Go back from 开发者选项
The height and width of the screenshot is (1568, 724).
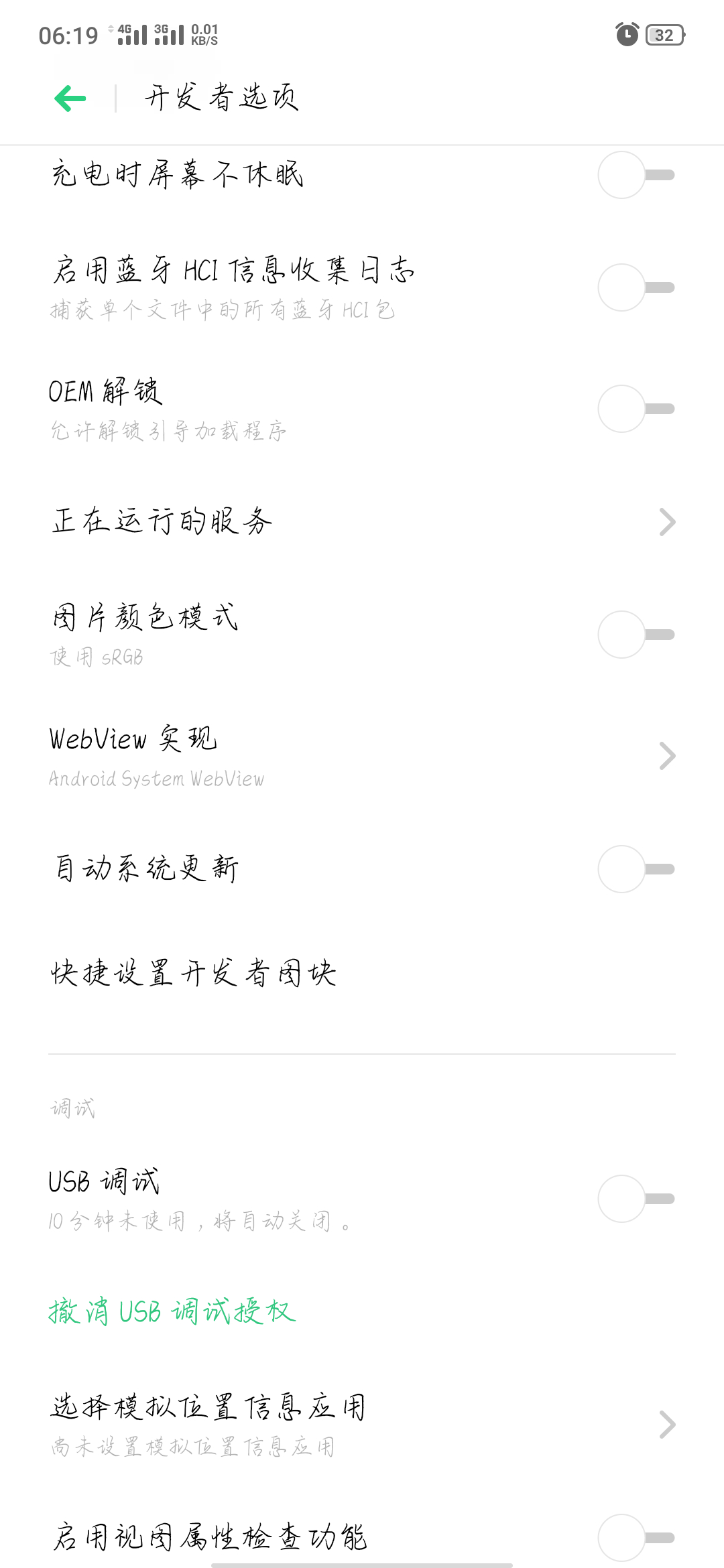click(x=70, y=99)
